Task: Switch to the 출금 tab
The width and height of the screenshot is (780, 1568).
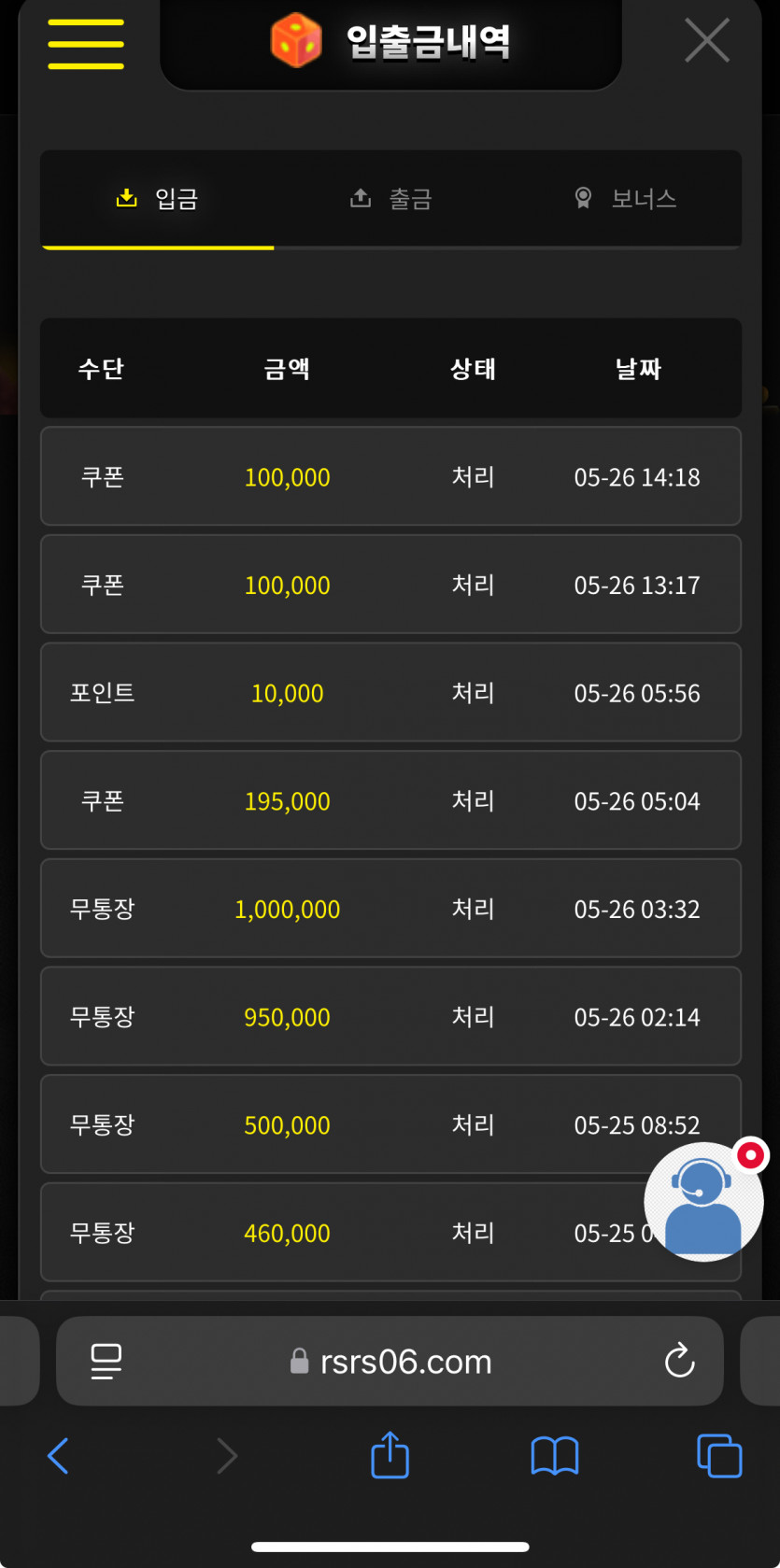Action: [390, 199]
